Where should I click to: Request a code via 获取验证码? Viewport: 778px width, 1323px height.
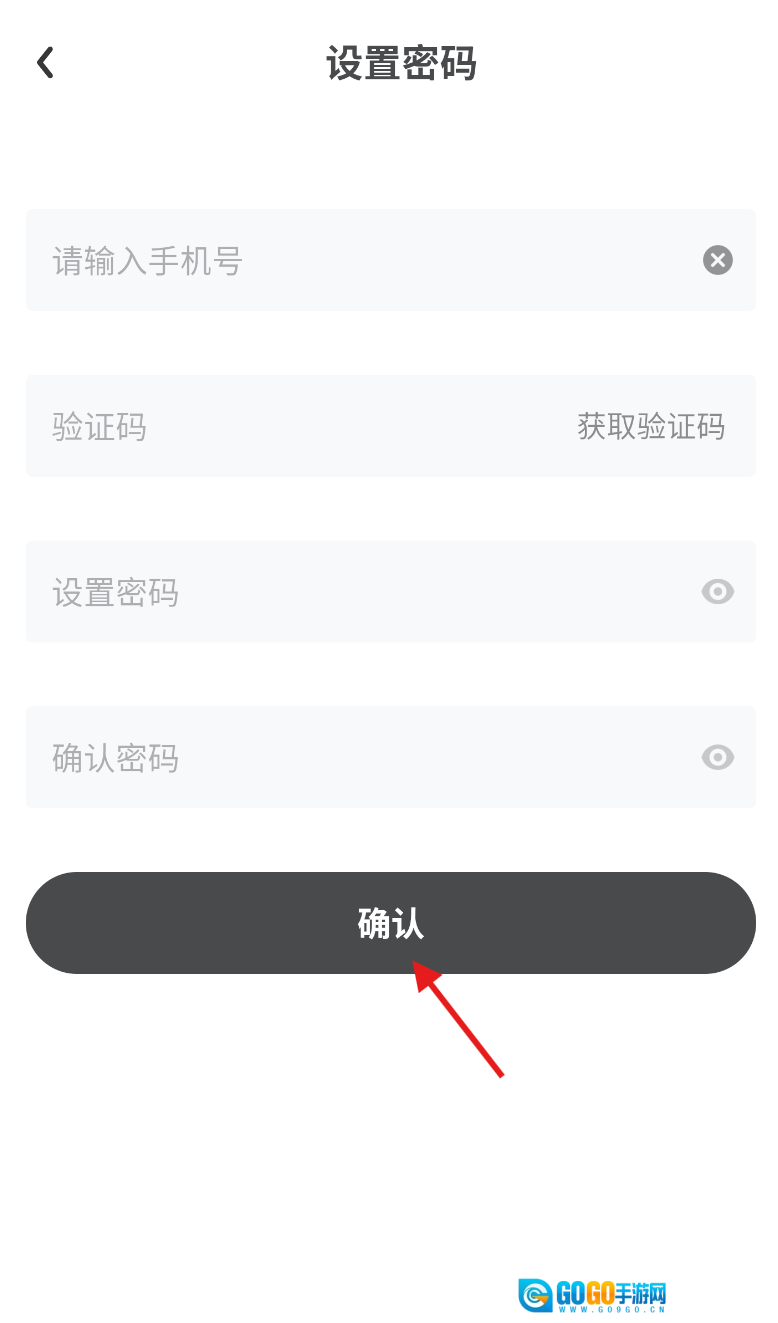click(x=651, y=426)
